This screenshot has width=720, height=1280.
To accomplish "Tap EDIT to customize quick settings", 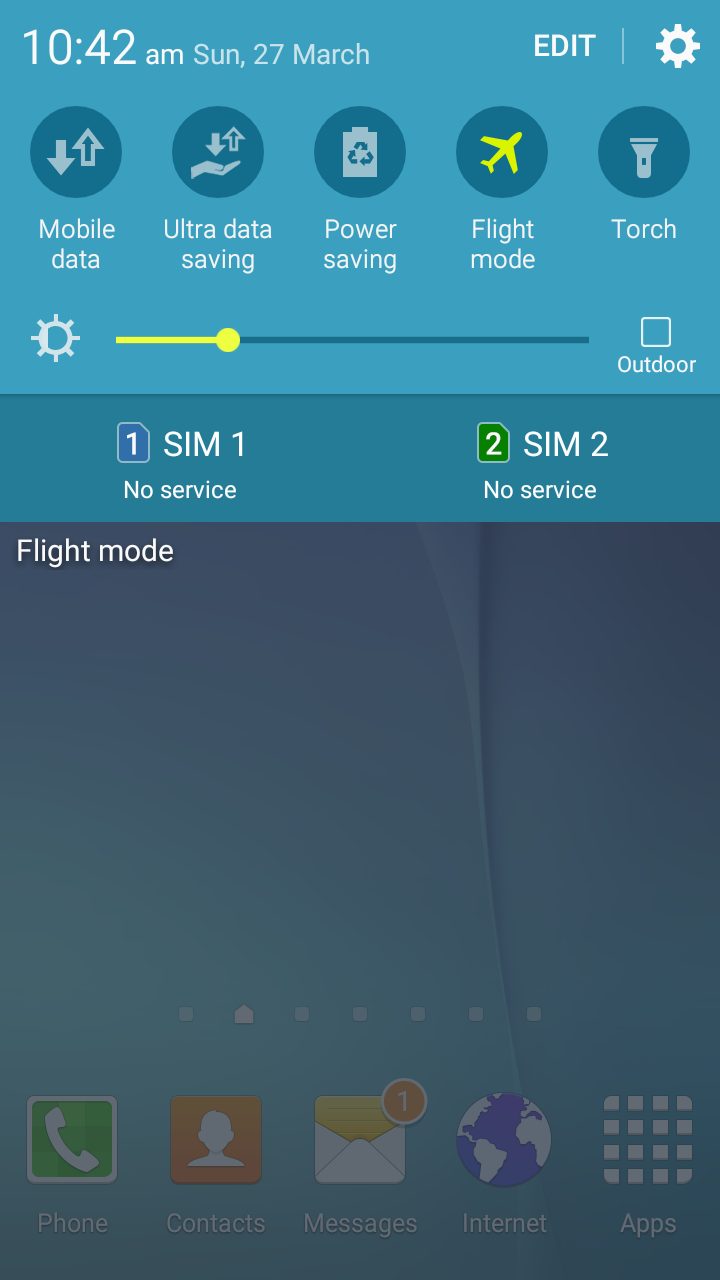I will click(564, 46).
